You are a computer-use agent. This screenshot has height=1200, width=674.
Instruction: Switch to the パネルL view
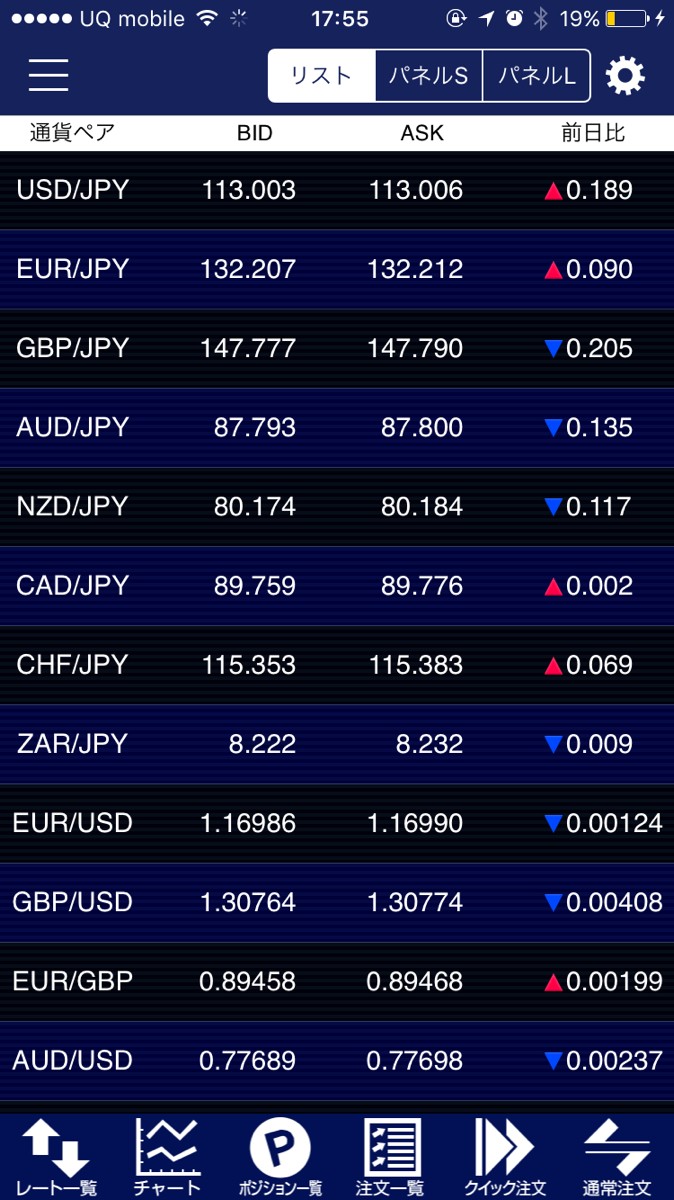pos(537,76)
